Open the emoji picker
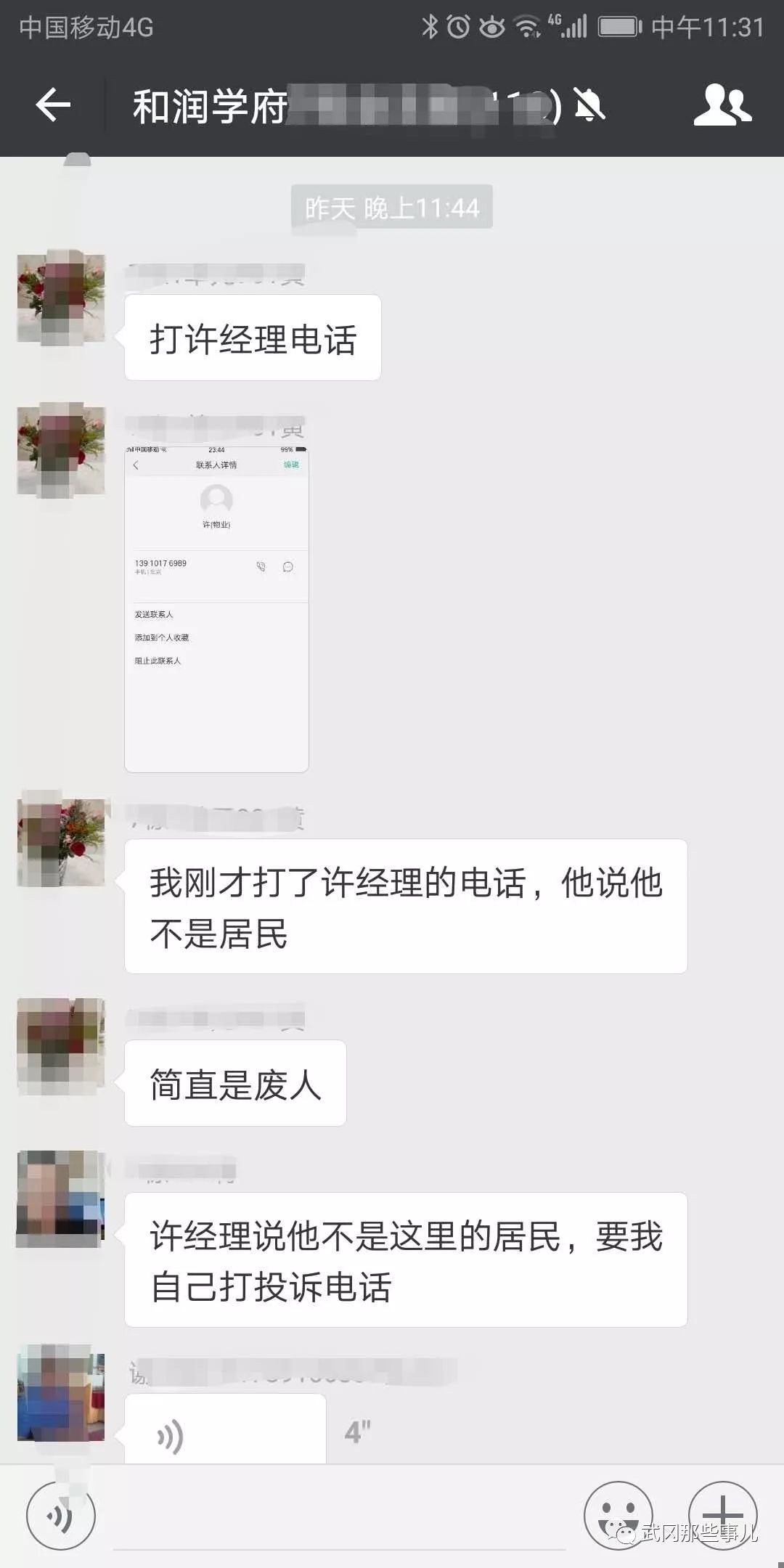 [x=618, y=1515]
